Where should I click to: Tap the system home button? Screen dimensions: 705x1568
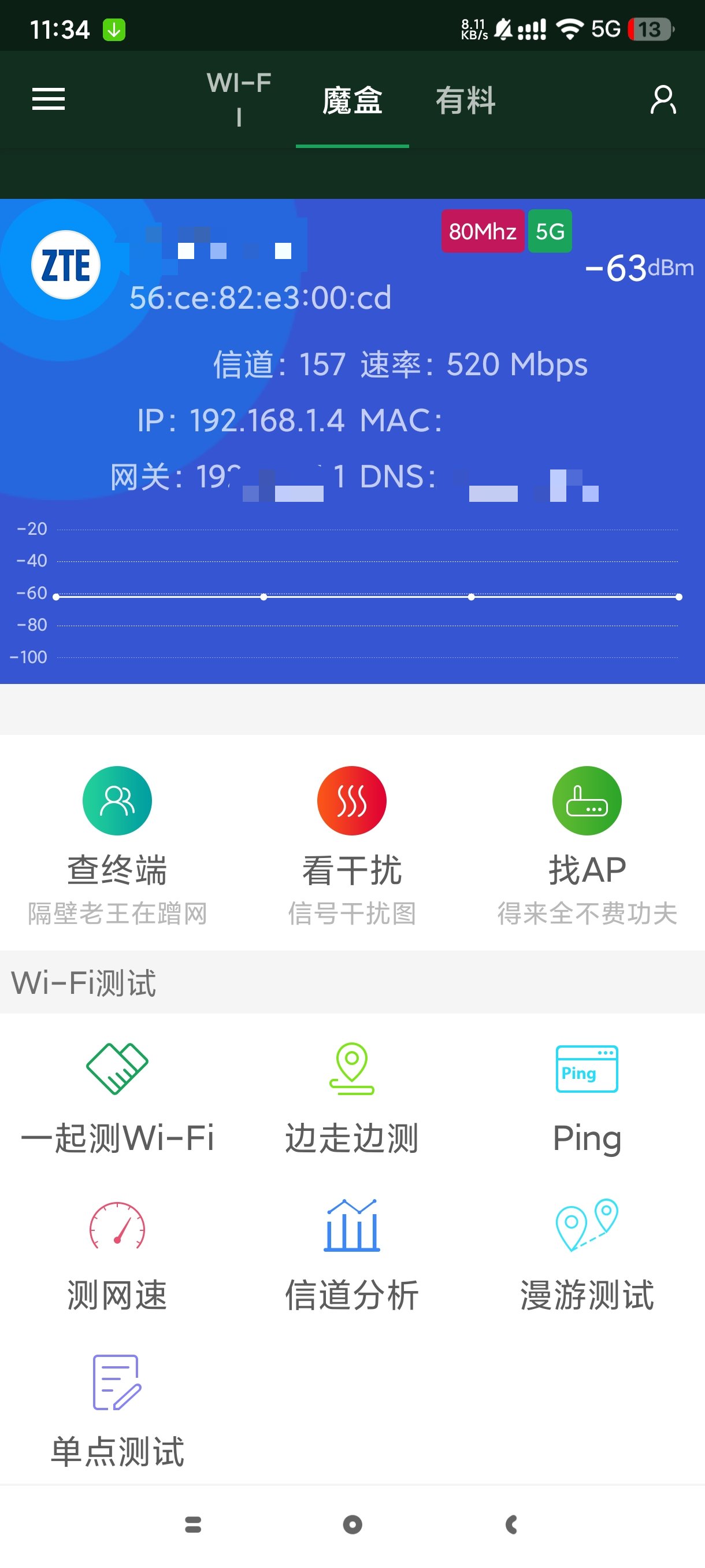pos(352,1524)
